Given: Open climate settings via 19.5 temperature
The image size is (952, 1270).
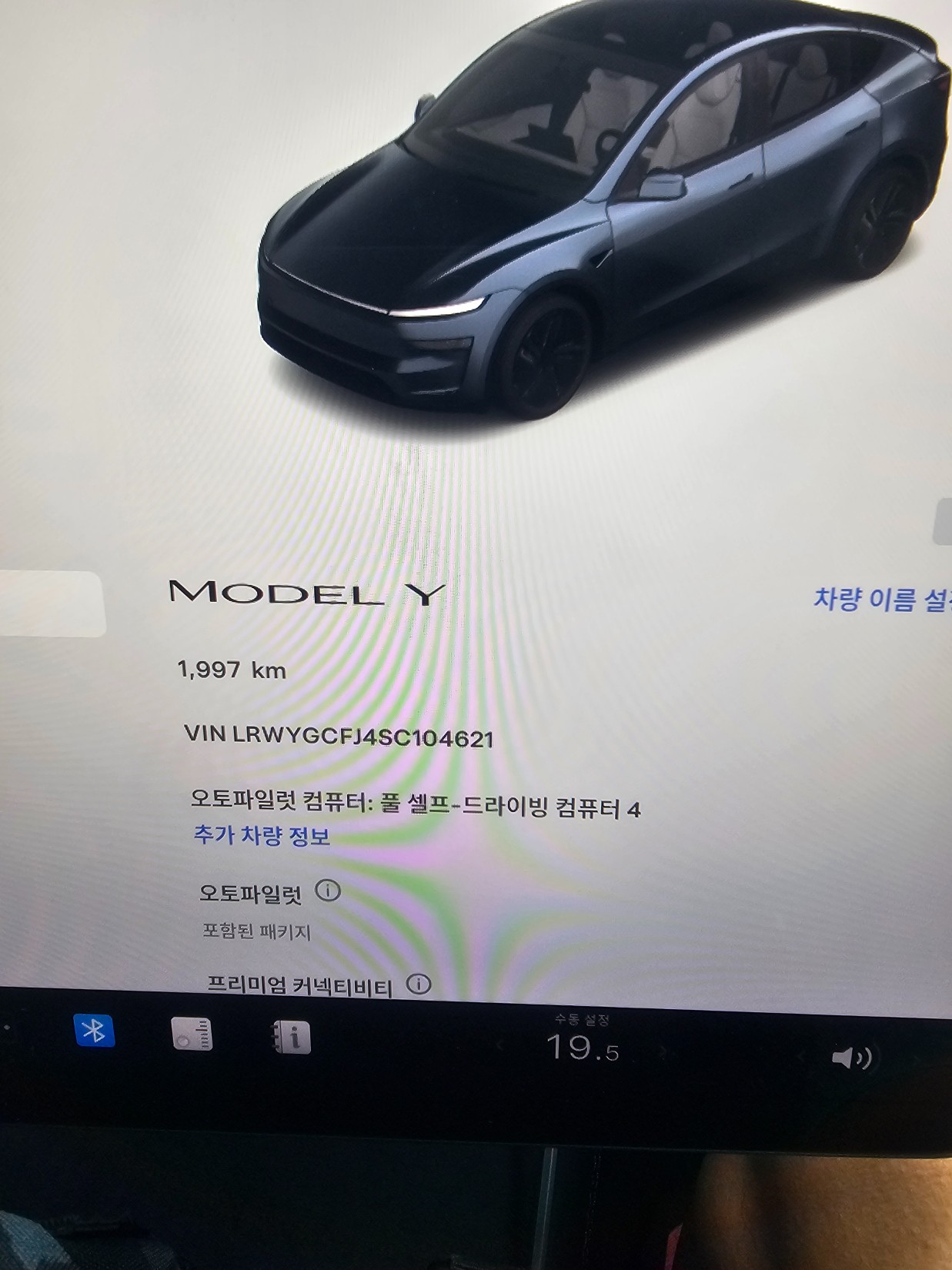Looking at the screenshot, I should pos(583,1048).
